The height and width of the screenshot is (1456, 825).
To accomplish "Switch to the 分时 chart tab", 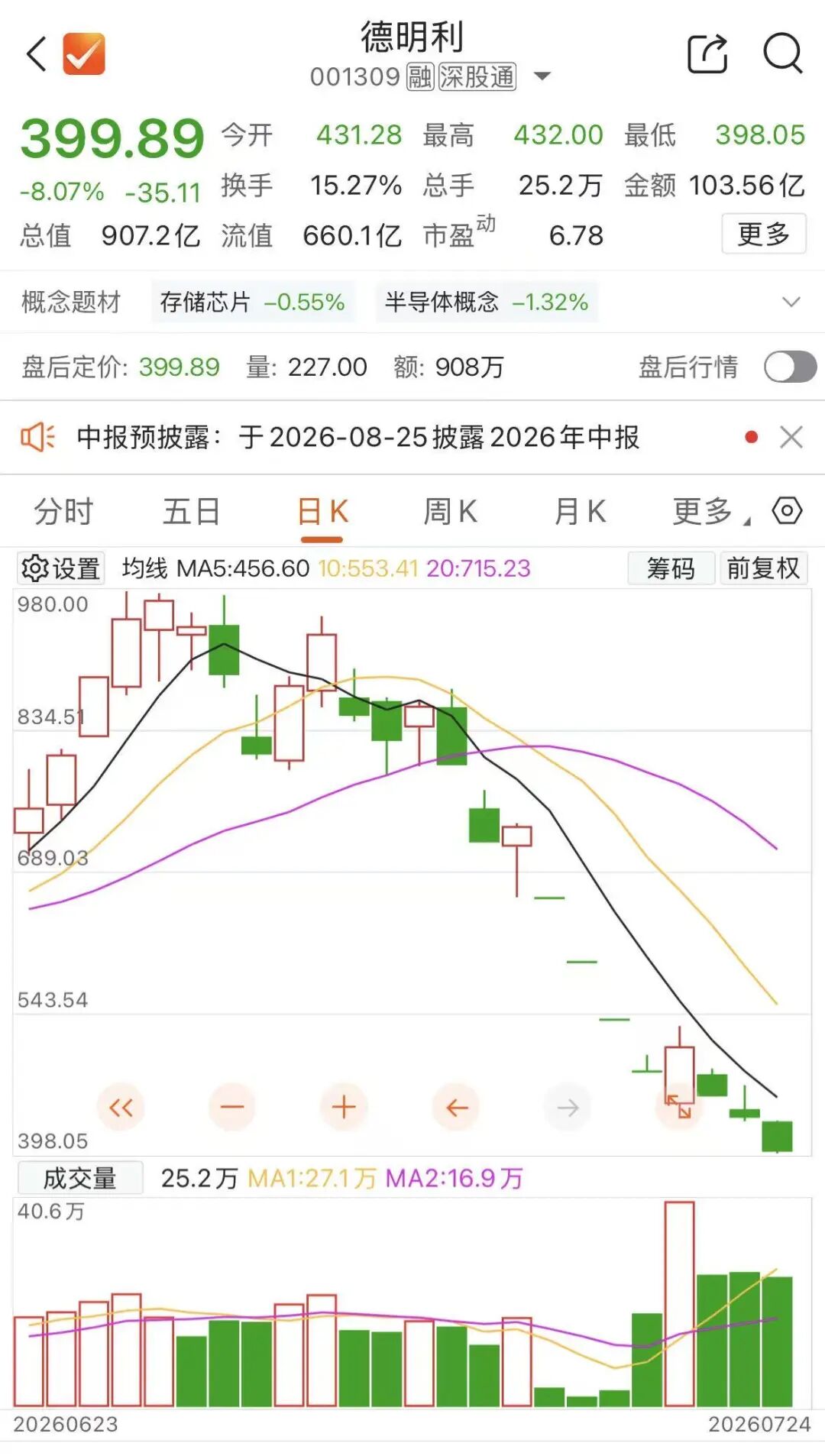I will coord(63,511).
